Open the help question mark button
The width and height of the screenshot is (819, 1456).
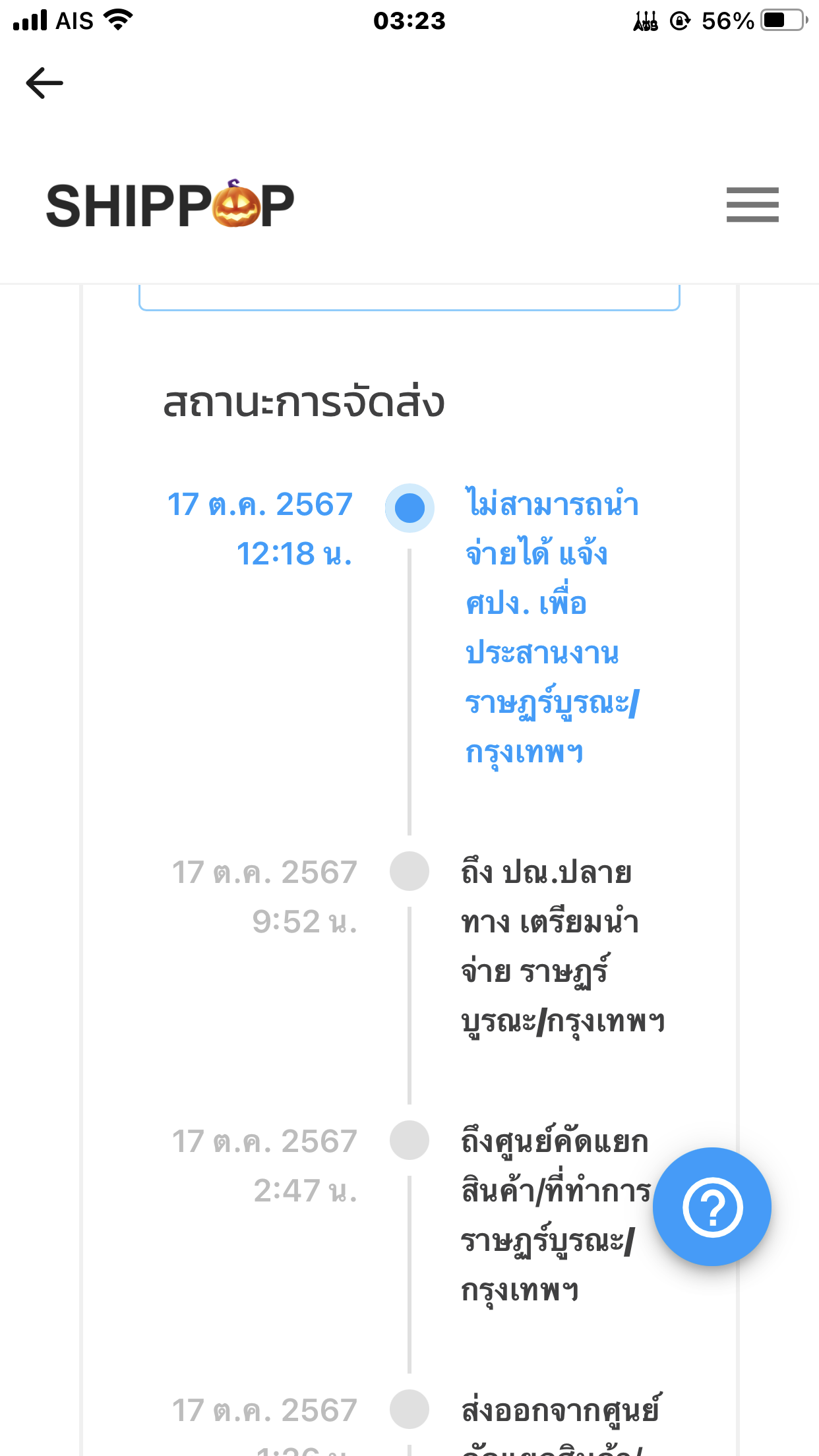(712, 1207)
